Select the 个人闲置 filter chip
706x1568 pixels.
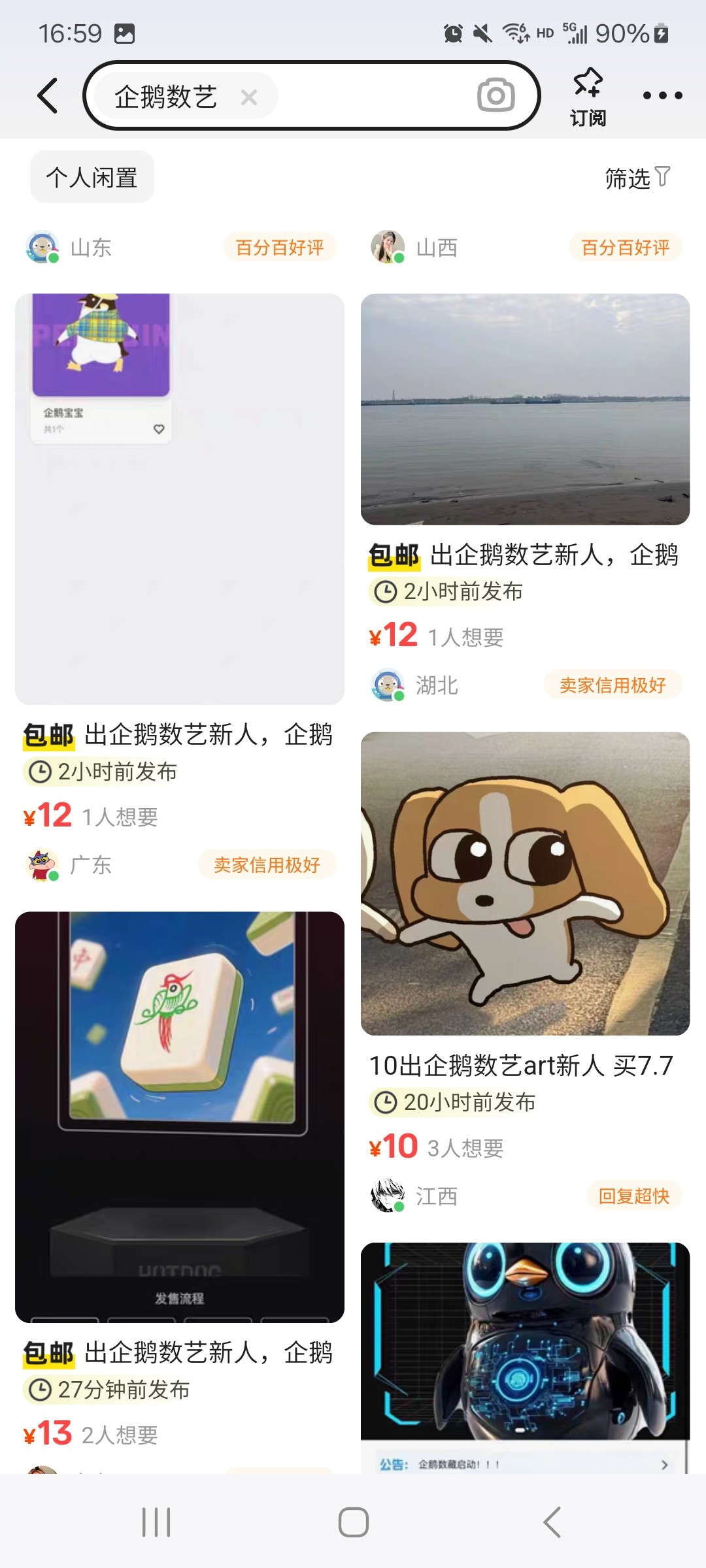click(92, 178)
